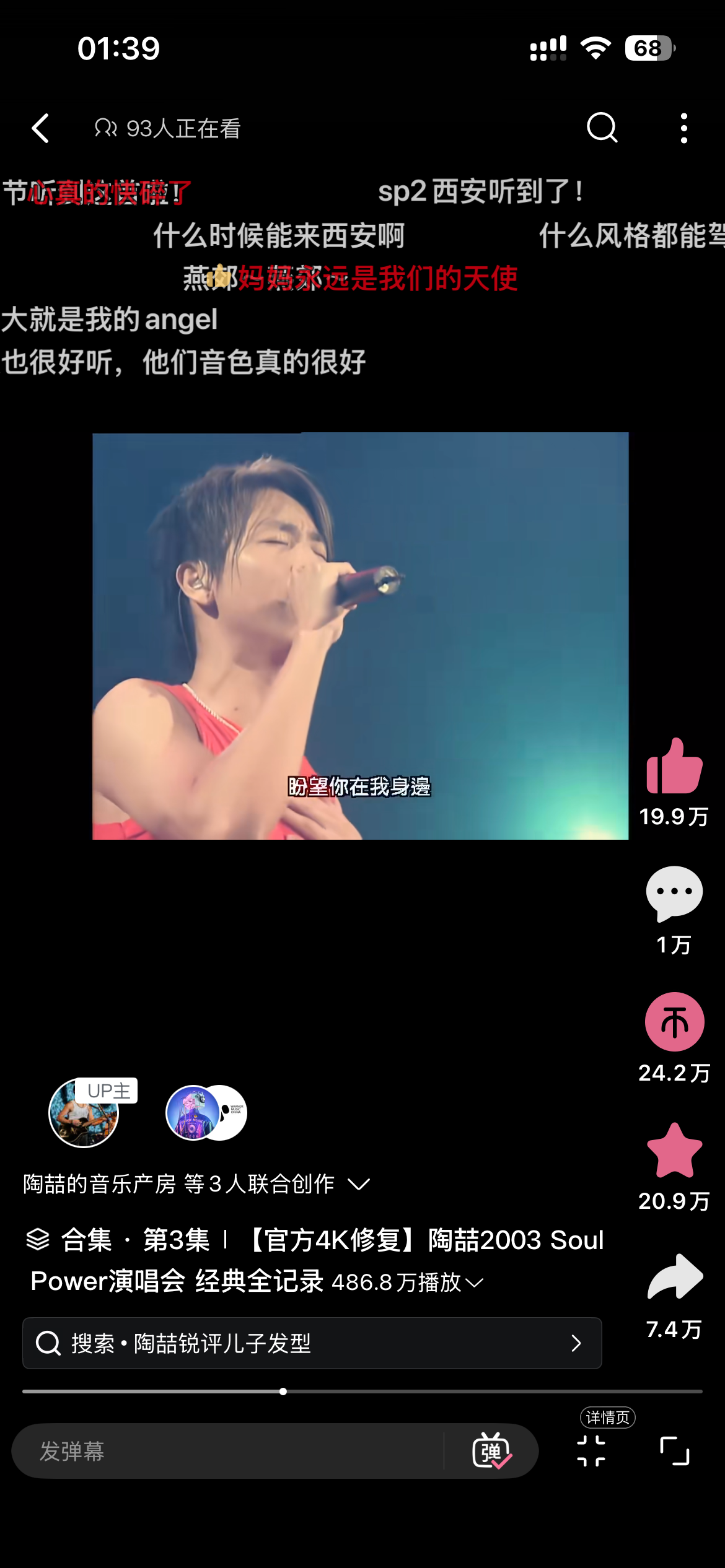
Task: Open the comments with 1万 count
Action: click(674, 895)
